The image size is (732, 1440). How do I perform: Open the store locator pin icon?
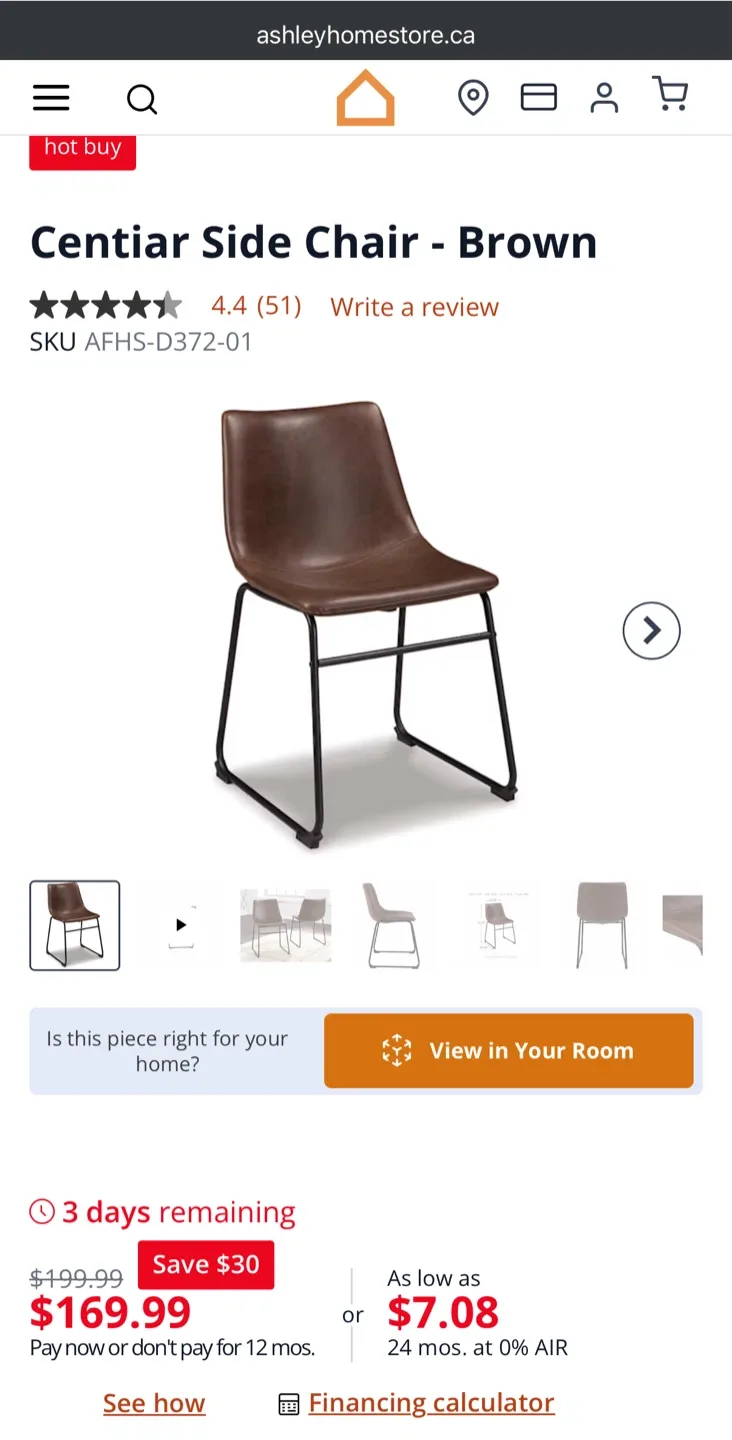tap(473, 97)
